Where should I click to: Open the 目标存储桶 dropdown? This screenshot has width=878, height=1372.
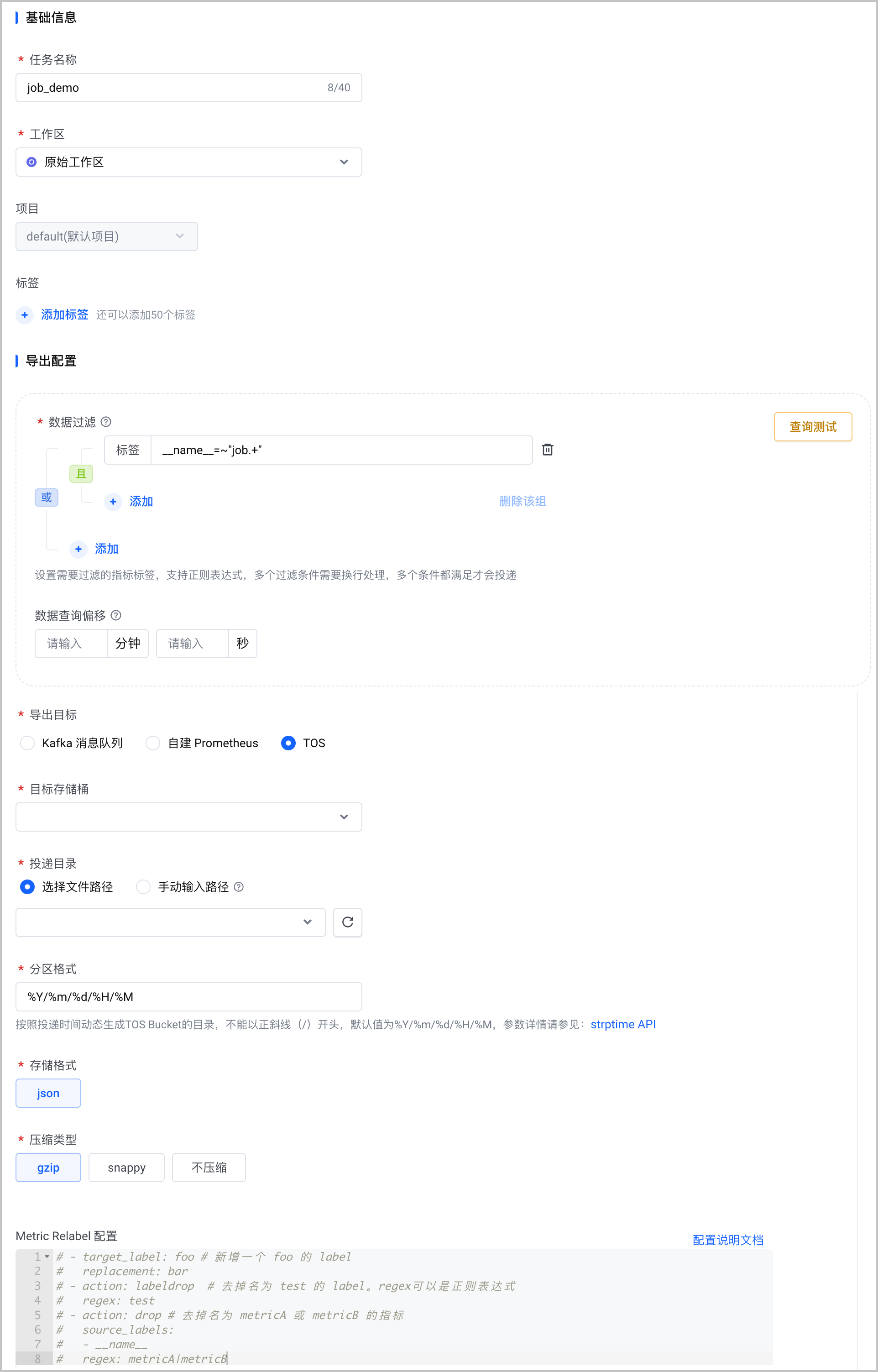click(188, 817)
